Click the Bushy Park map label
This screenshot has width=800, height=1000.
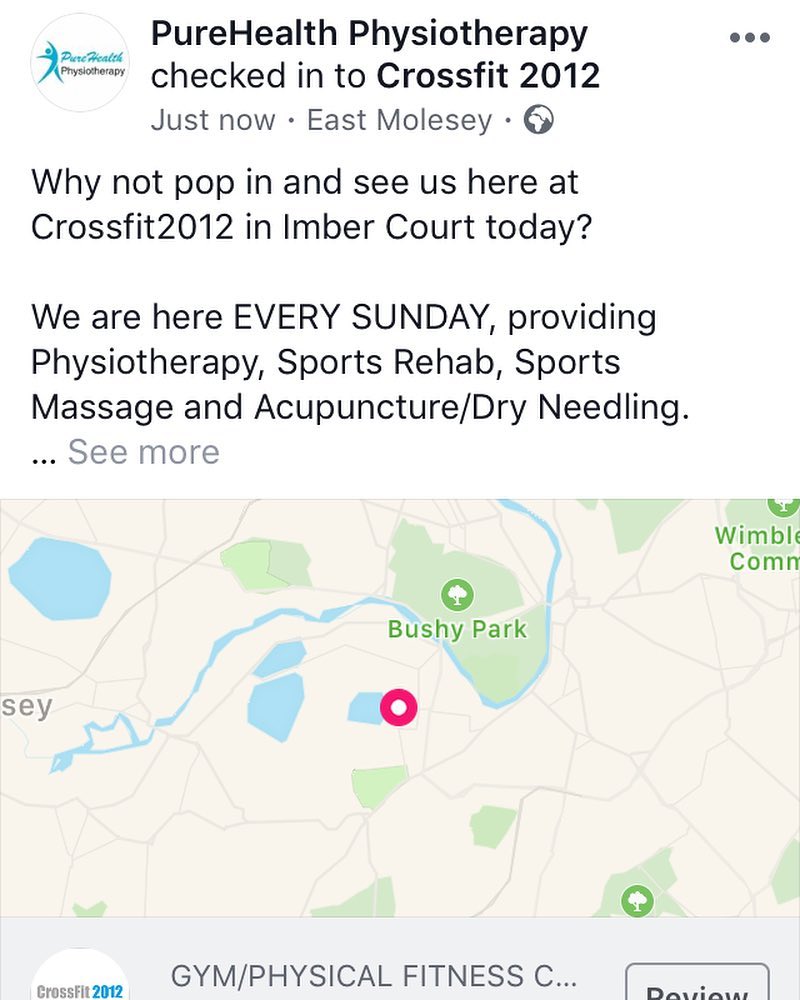point(456,630)
